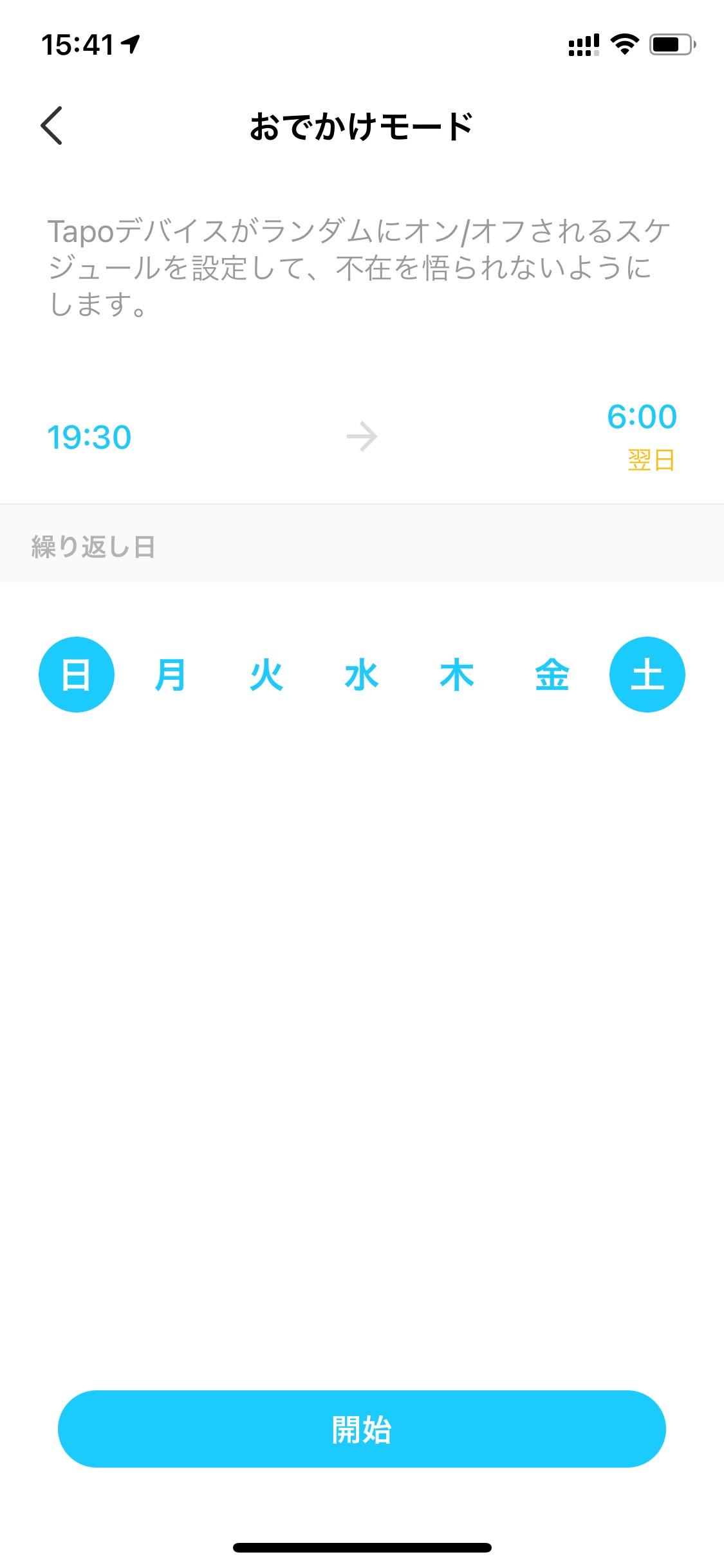Toggle Wednesday (水) repeat day
This screenshot has width=724, height=1568.
pyautogui.click(x=362, y=675)
